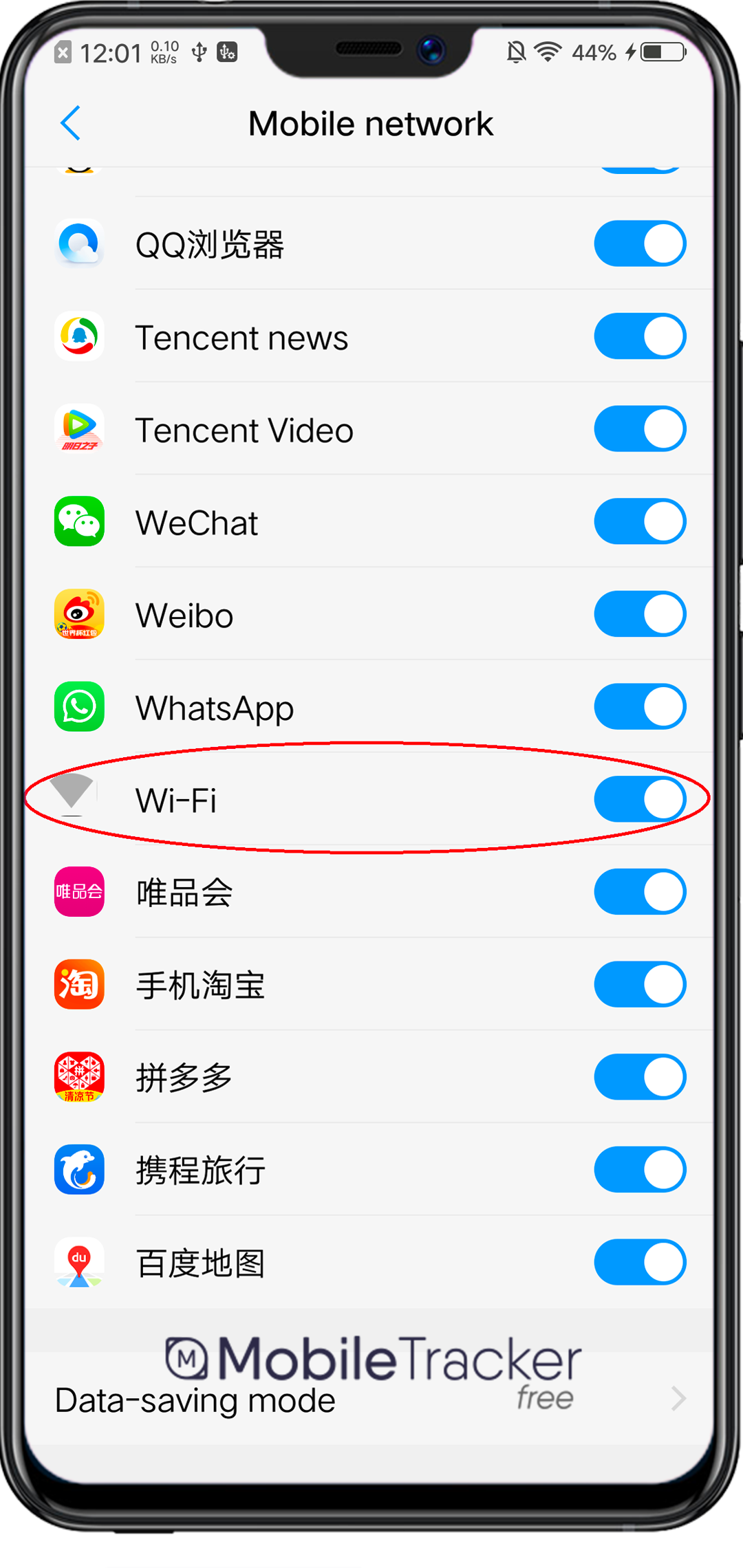Turn off Tencent Video mobile data
The image size is (743, 1568).
coord(640,429)
